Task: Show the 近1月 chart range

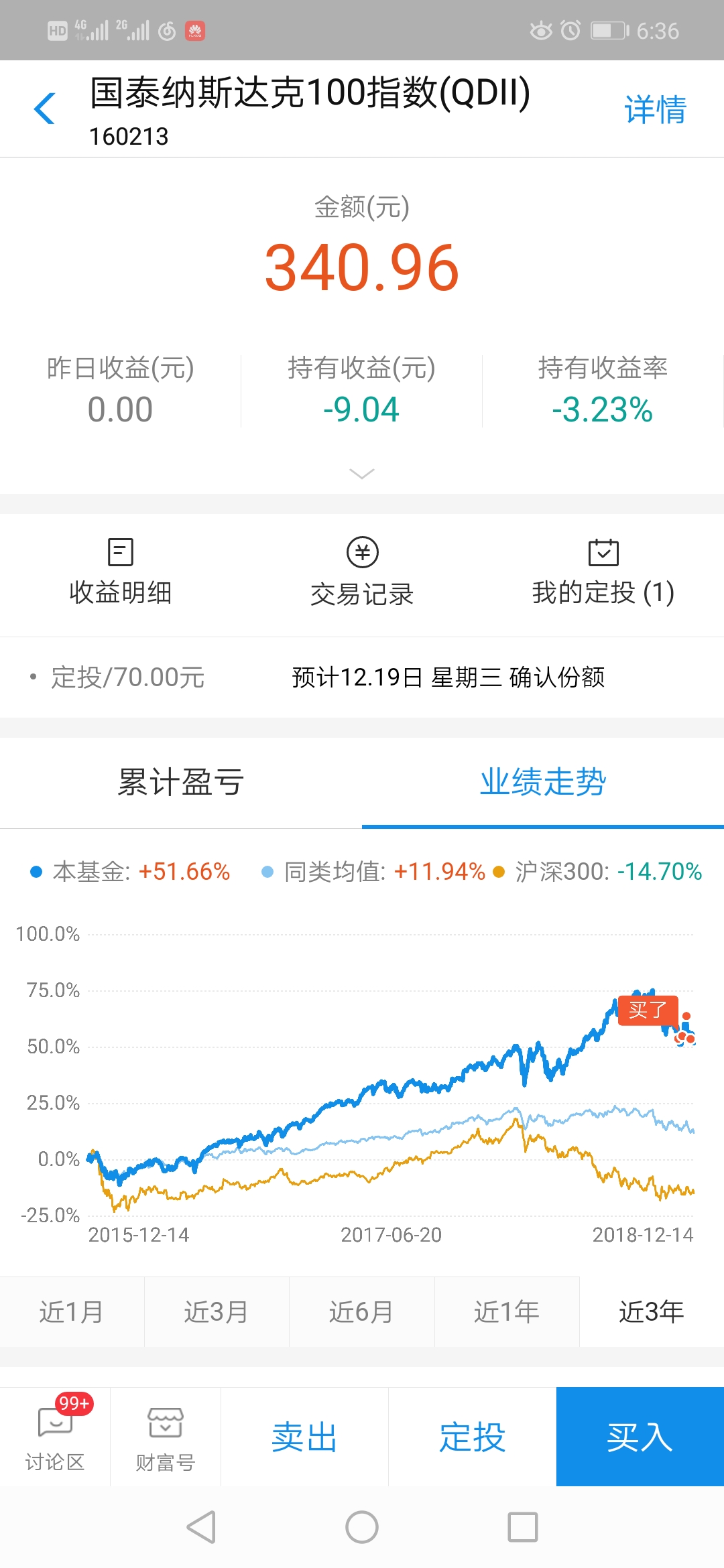Action: [x=72, y=1312]
